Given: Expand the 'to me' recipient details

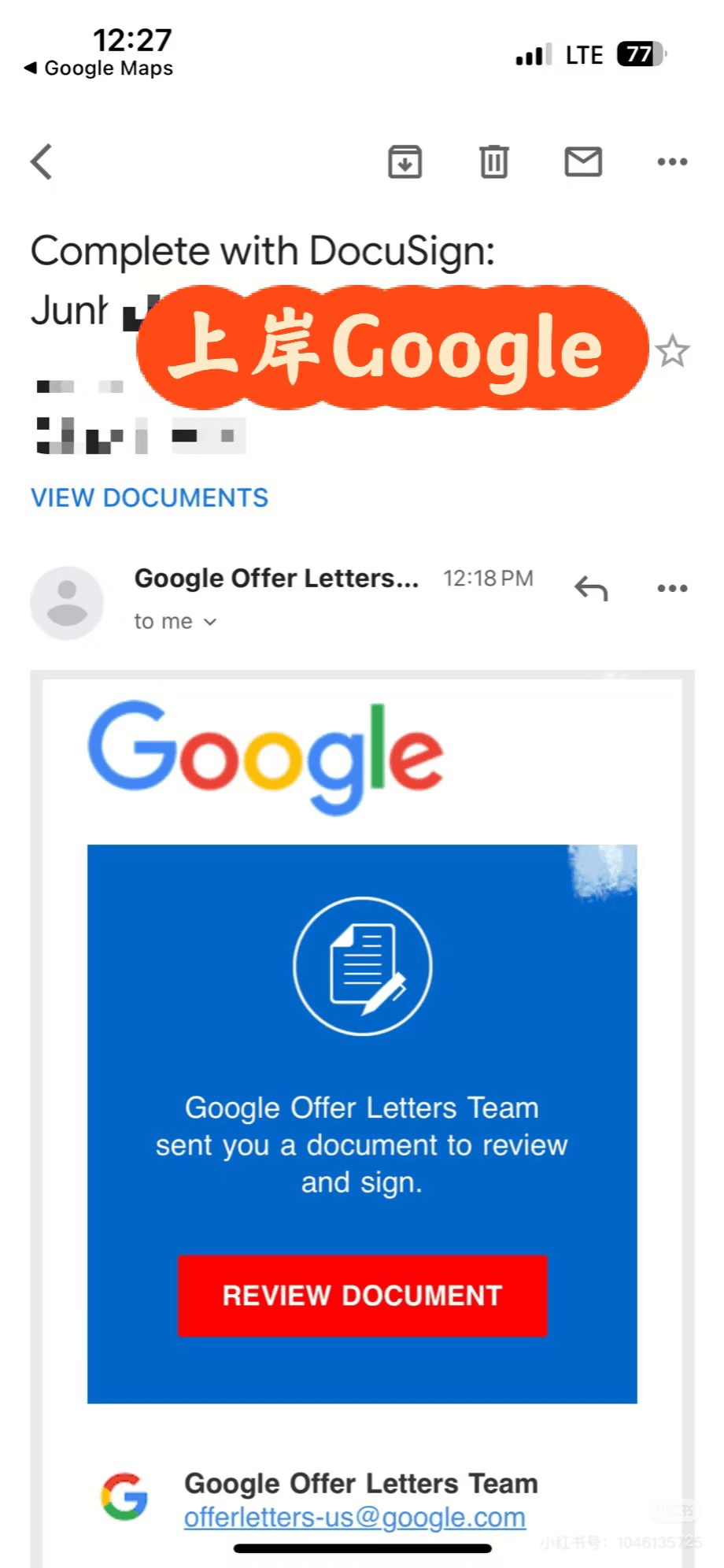Looking at the screenshot, I should 175,622.
